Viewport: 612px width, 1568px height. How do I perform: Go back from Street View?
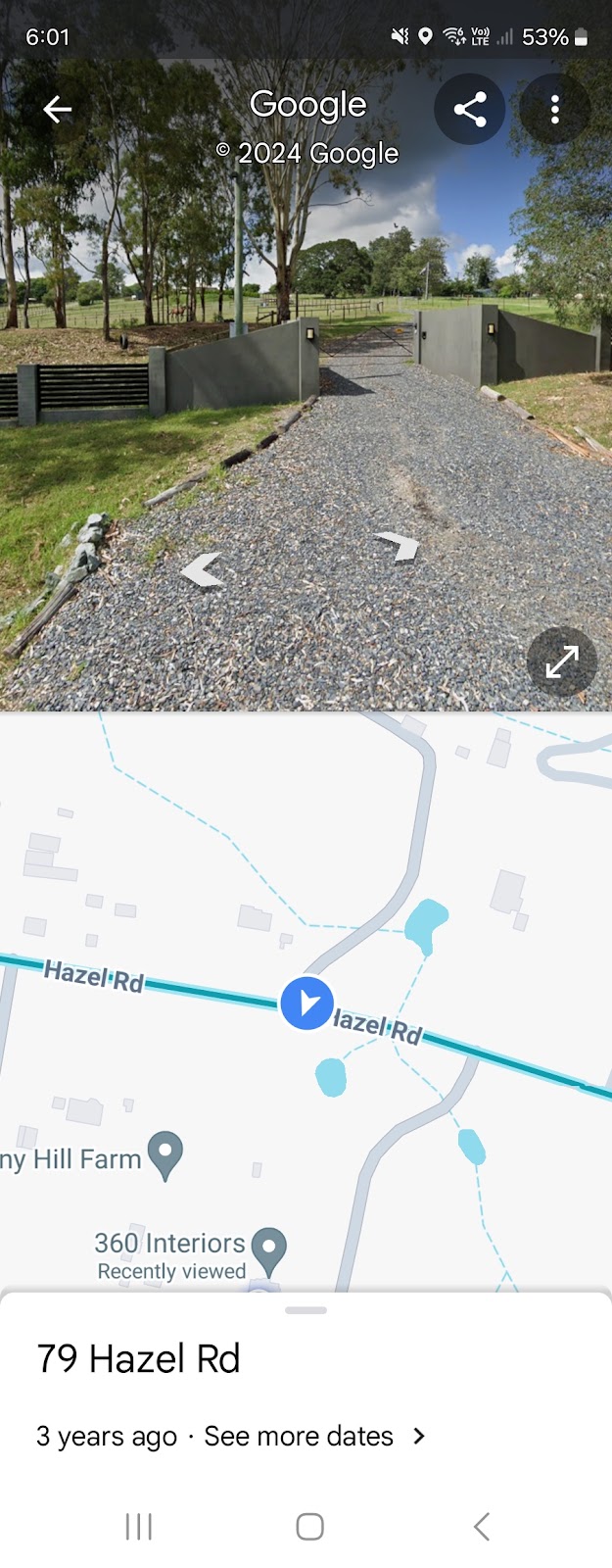[58, 109]
